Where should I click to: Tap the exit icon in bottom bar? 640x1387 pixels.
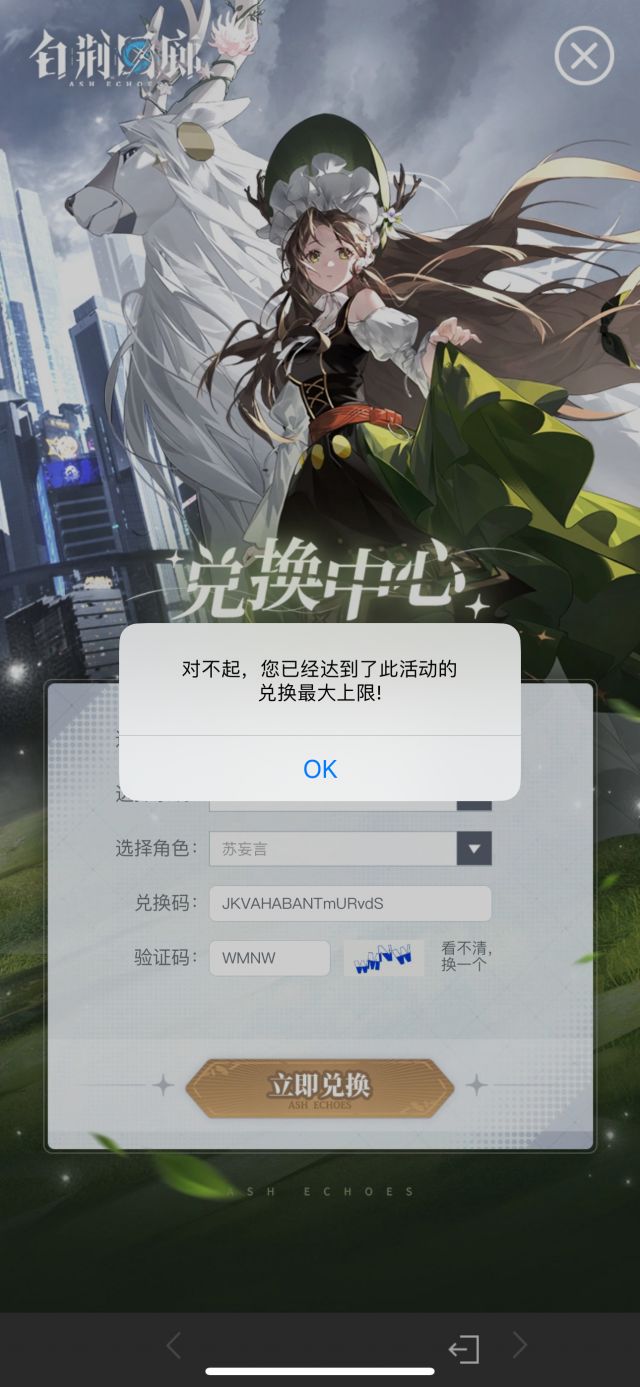(x=464, y=1349)
